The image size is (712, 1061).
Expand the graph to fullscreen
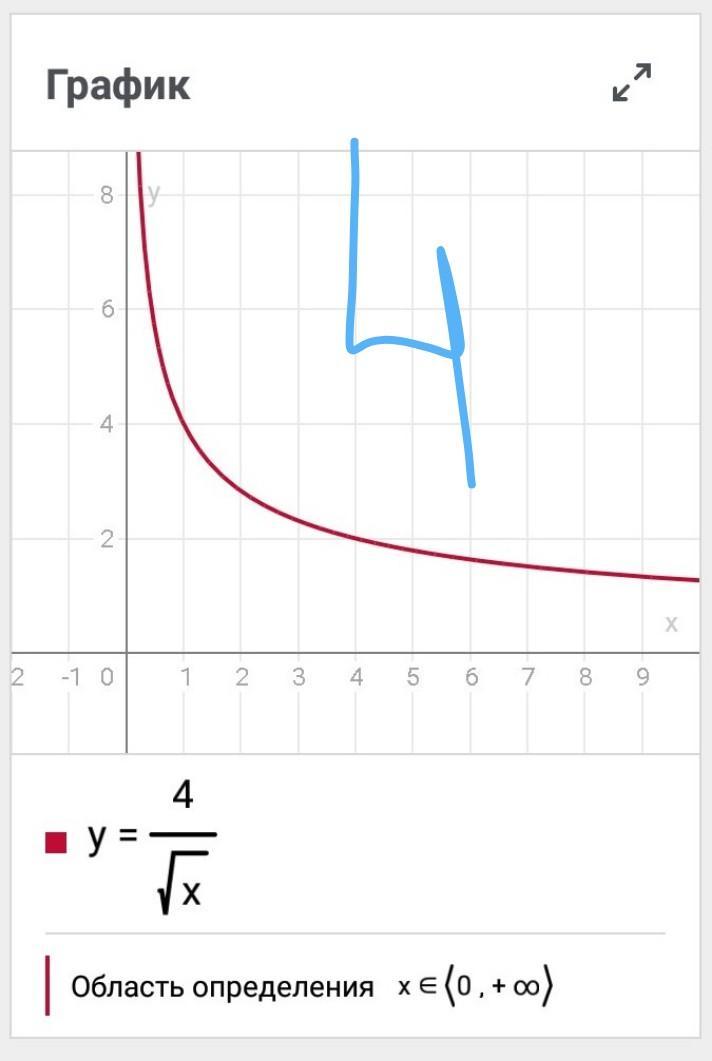point(632,83)
